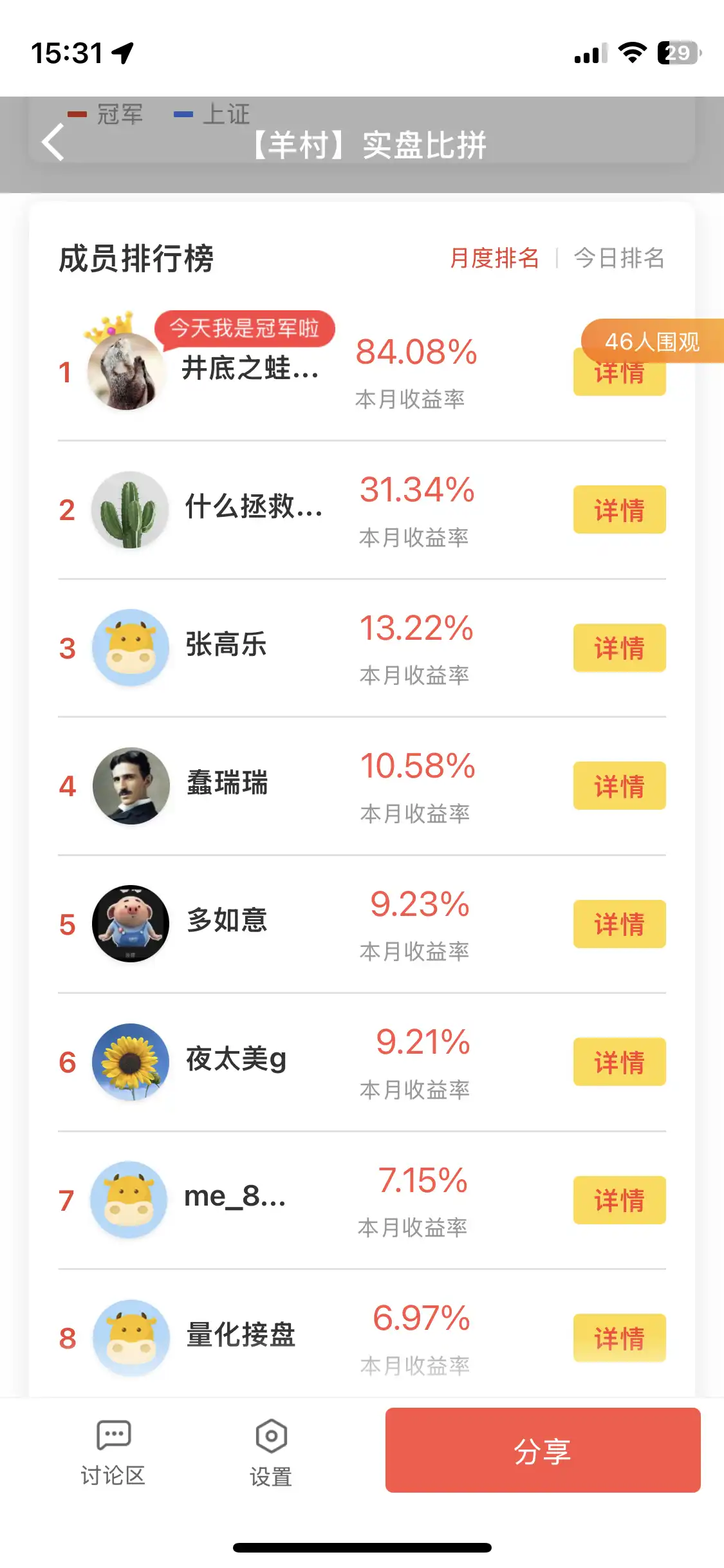The width and height of the screenshot is (724, 1568).
Task: Switch to 今日排名 ranking tab
Action: tap(618, 258)
